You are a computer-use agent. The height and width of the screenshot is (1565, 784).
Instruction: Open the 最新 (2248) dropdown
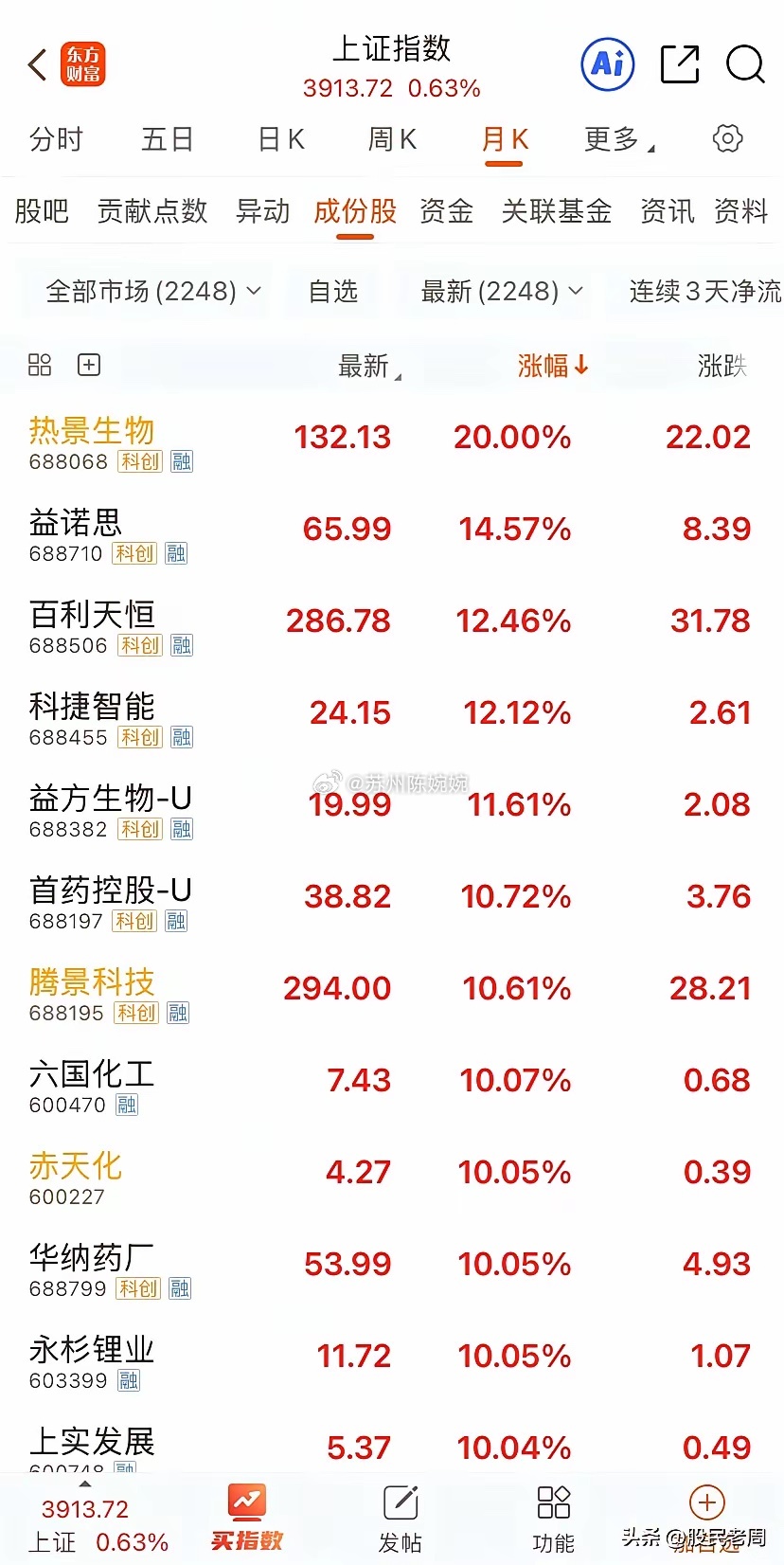pos(496,292)
